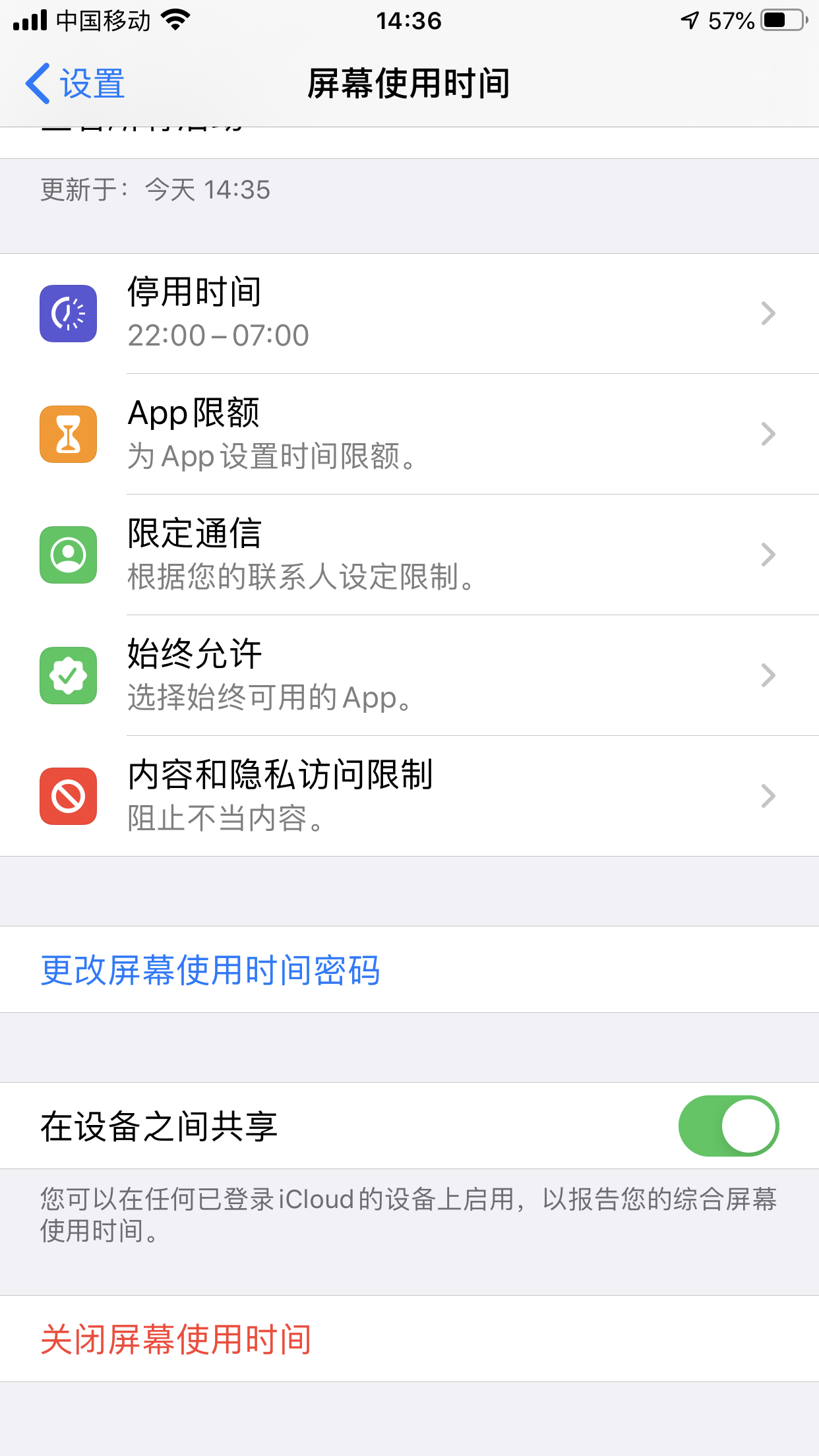Go back to 设置
The image size is (819, 1456).
[75, 84]
